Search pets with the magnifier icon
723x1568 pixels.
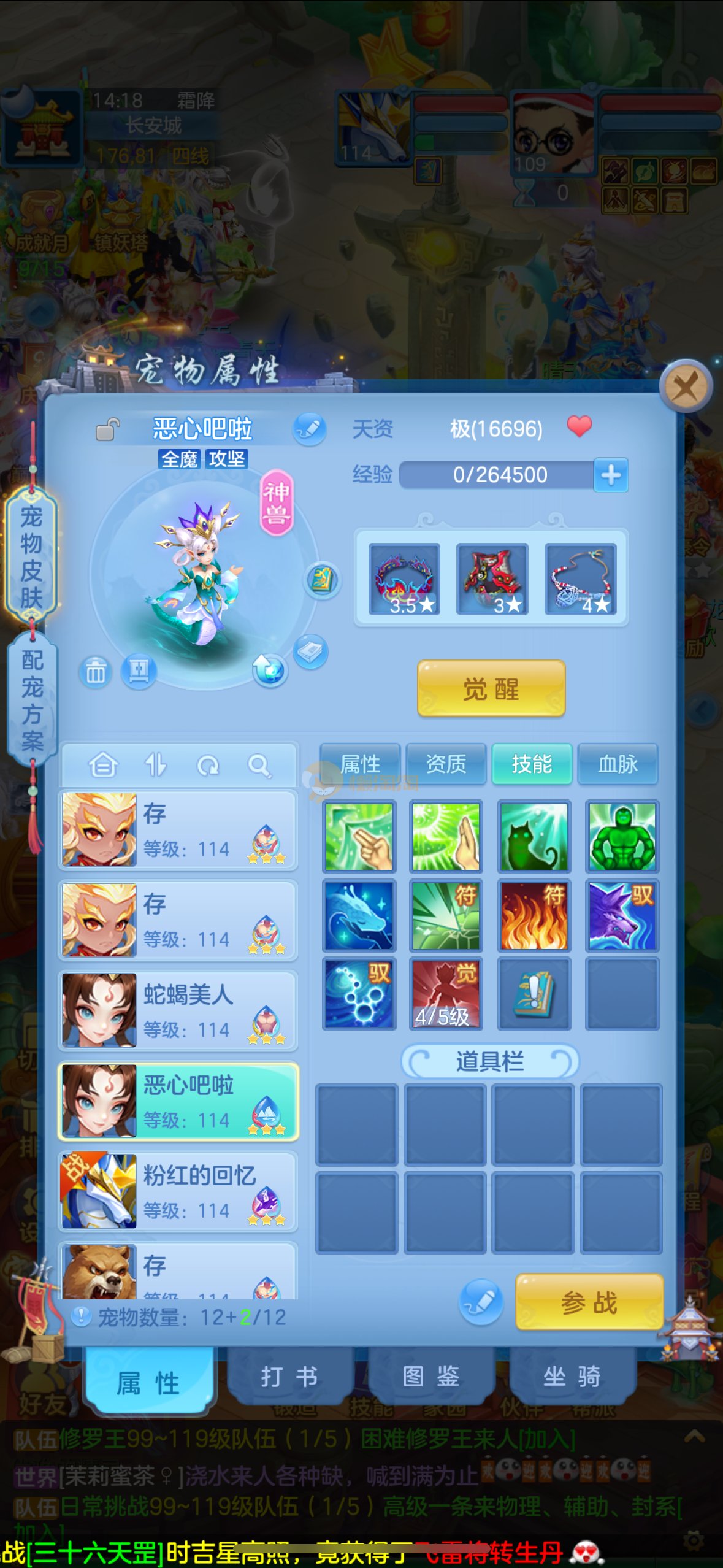pos(259,766)
